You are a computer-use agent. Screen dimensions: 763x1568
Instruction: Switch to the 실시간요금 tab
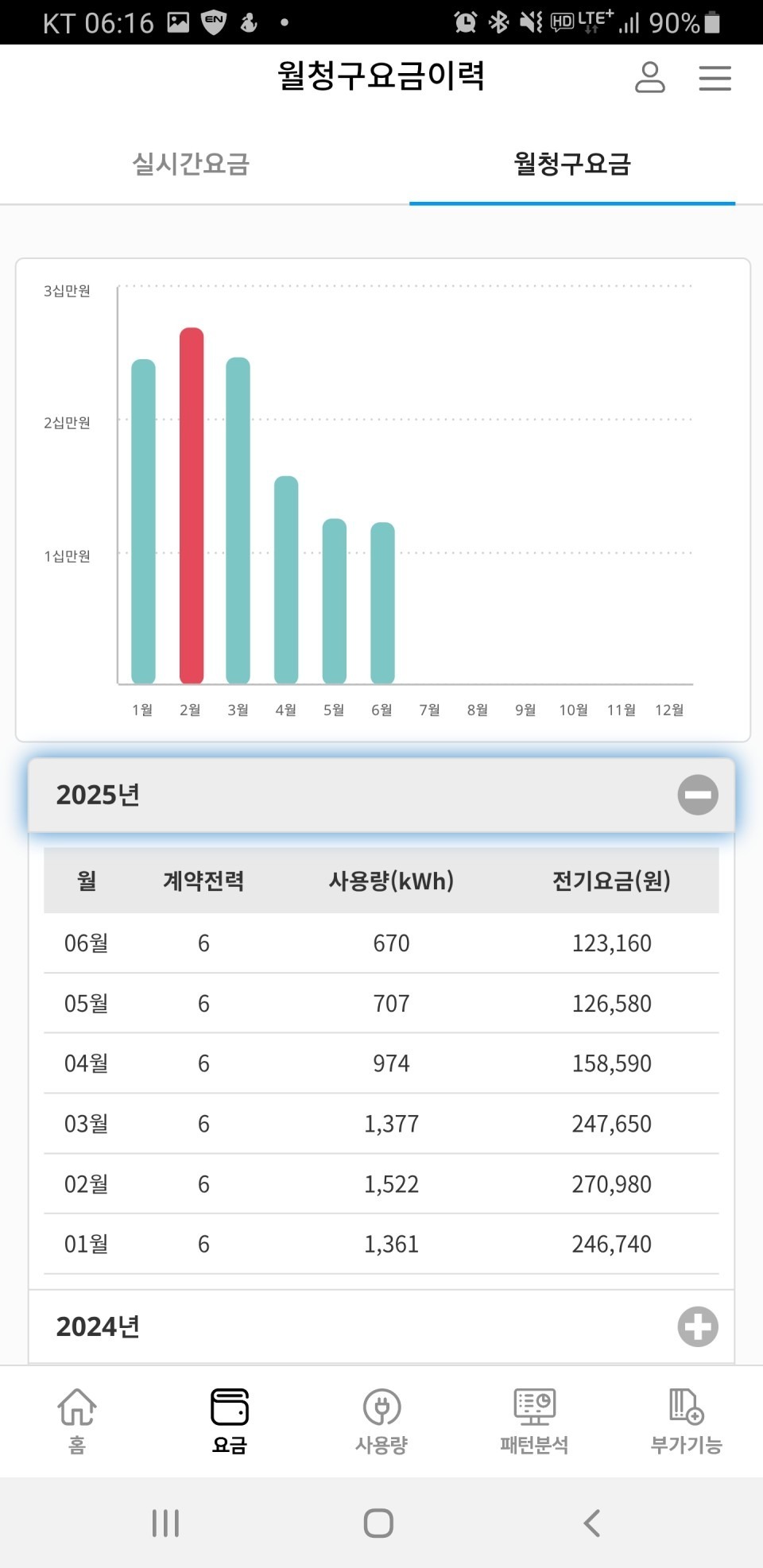coord(191,164)
